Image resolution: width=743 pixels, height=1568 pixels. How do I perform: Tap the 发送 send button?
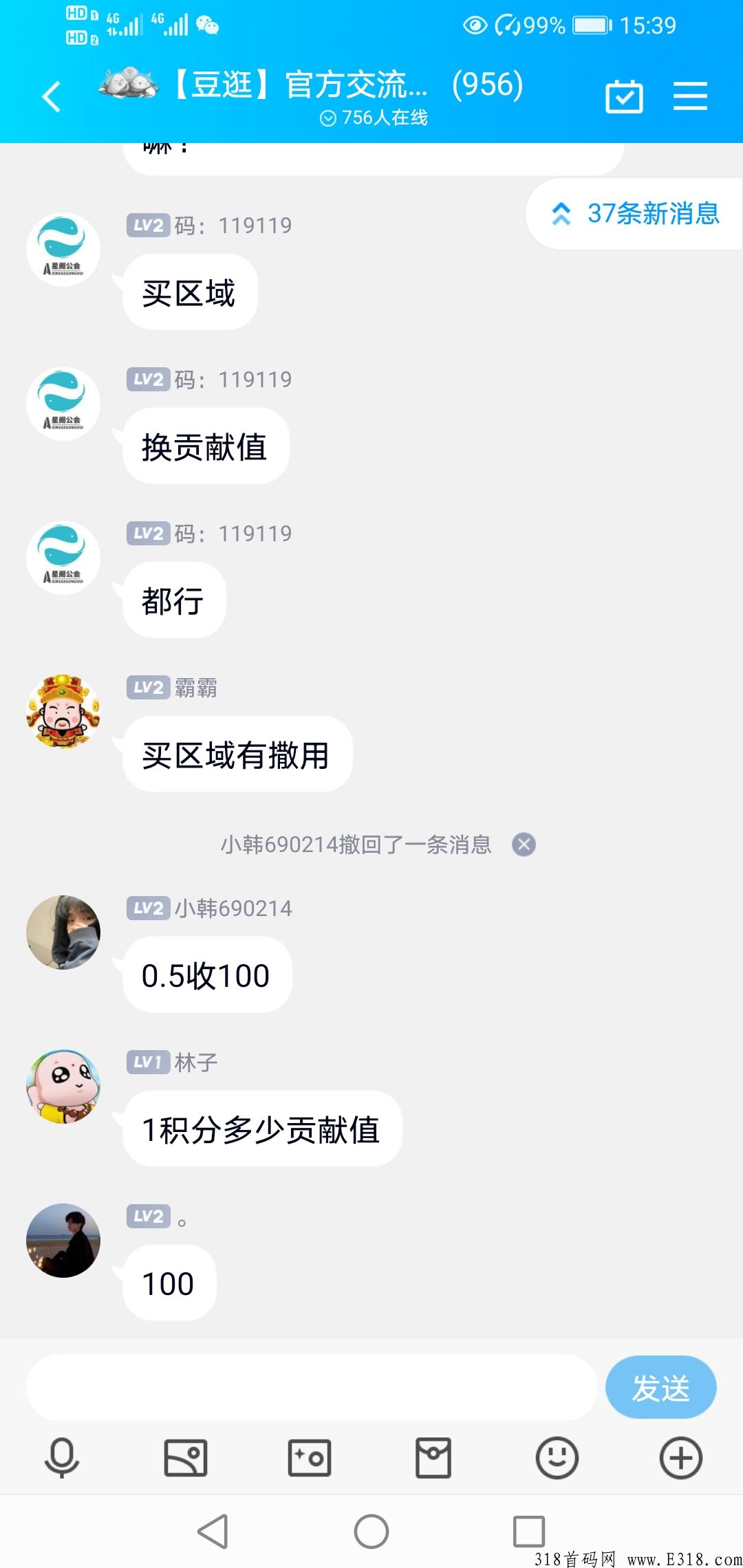(x=660, y=1387)
